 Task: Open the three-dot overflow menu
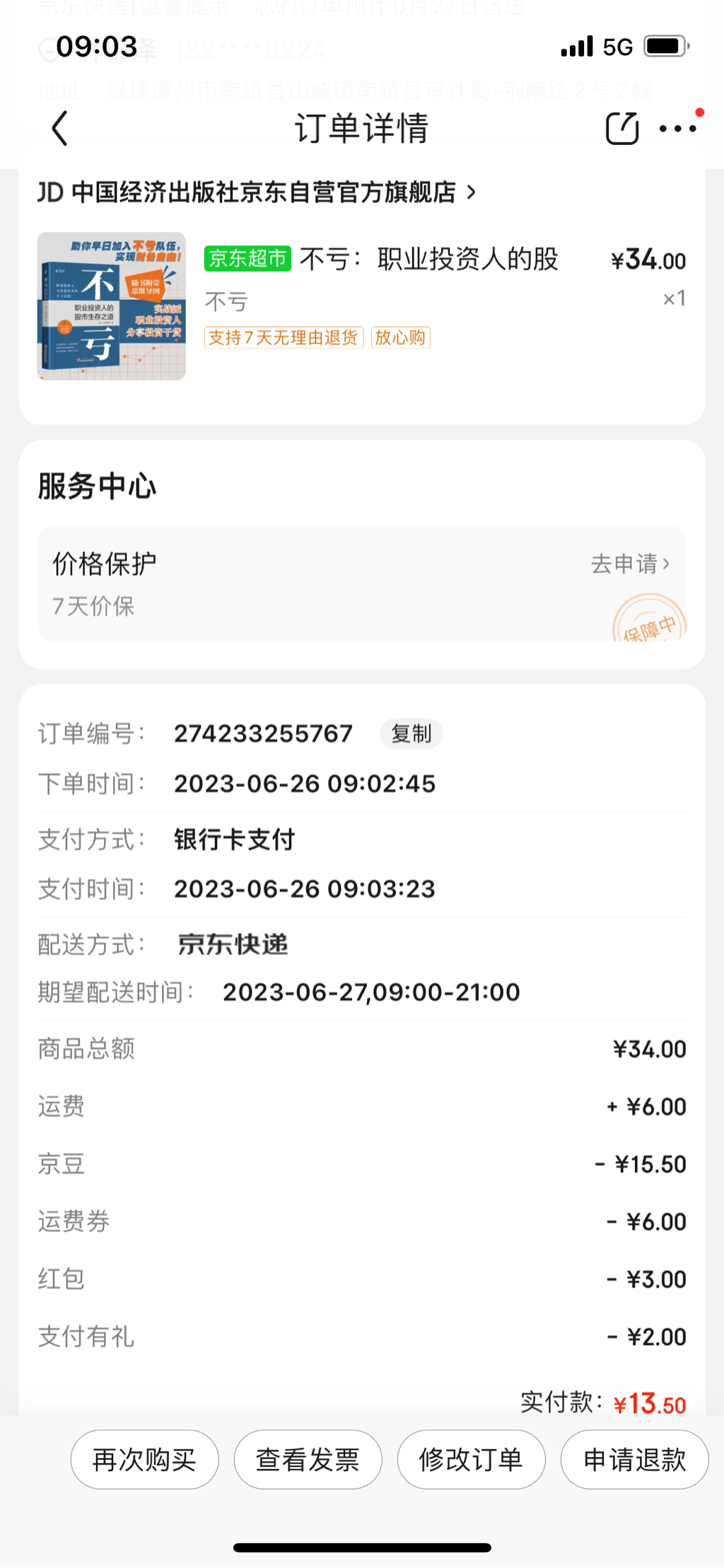tap(677, 129)
